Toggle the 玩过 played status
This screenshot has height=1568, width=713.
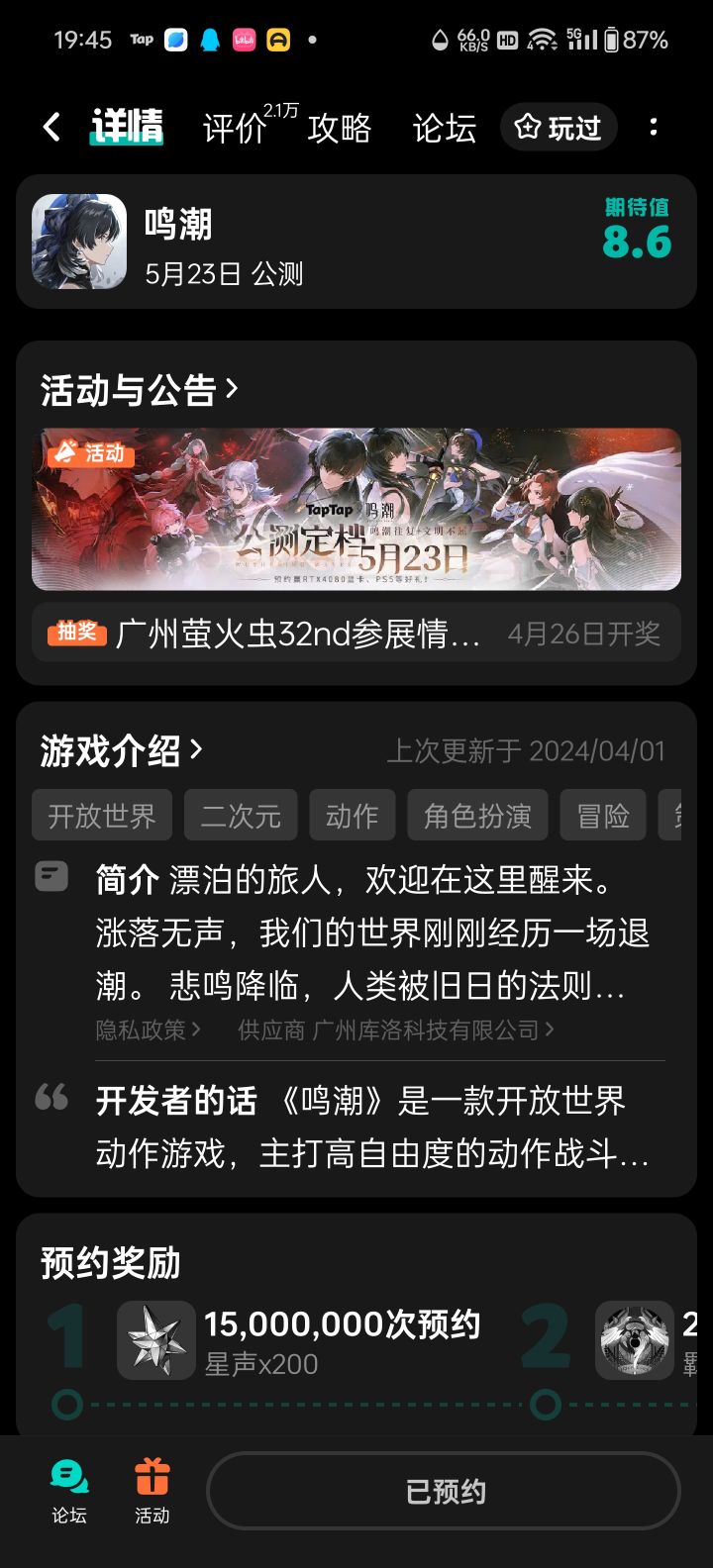click(x=559, y=128)
